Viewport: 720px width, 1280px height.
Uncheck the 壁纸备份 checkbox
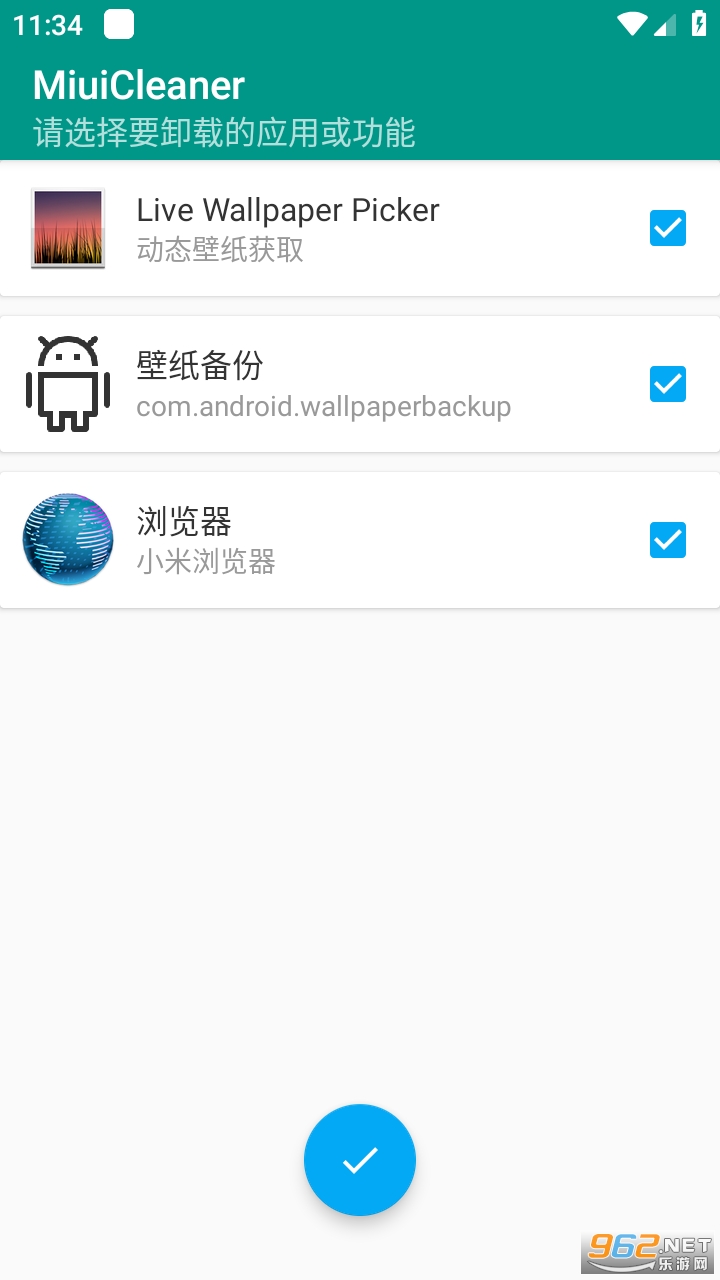click(668, 384)
